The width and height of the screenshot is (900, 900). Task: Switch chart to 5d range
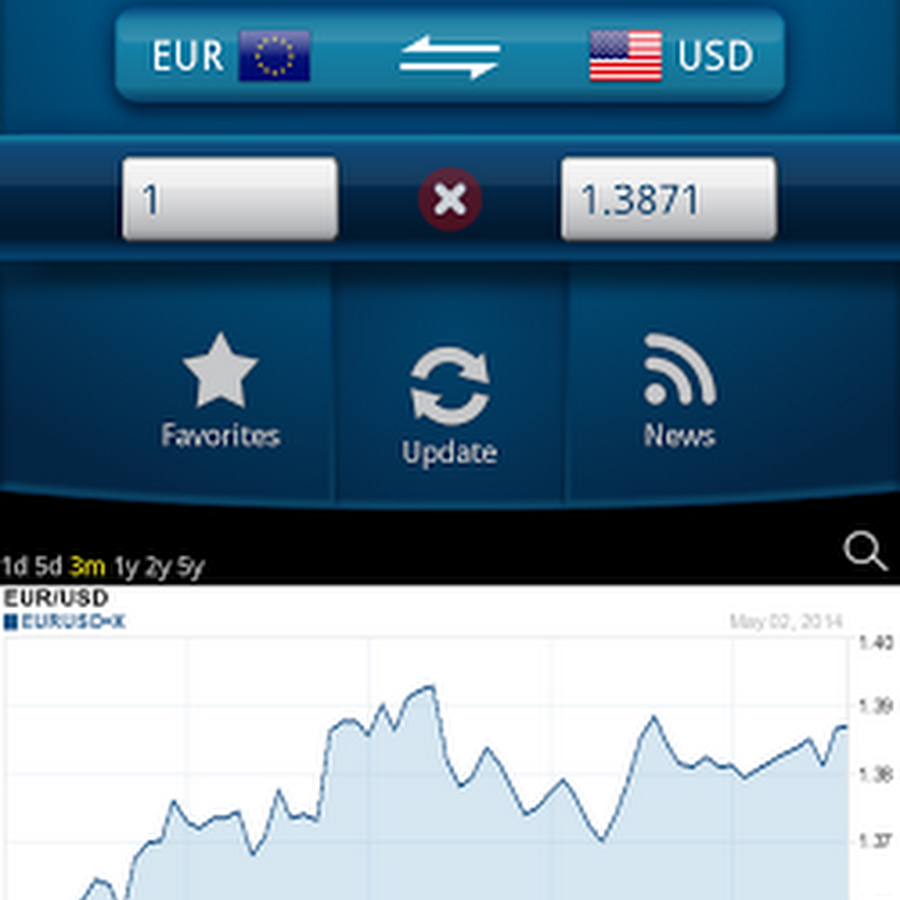click(x=48, y=567)
